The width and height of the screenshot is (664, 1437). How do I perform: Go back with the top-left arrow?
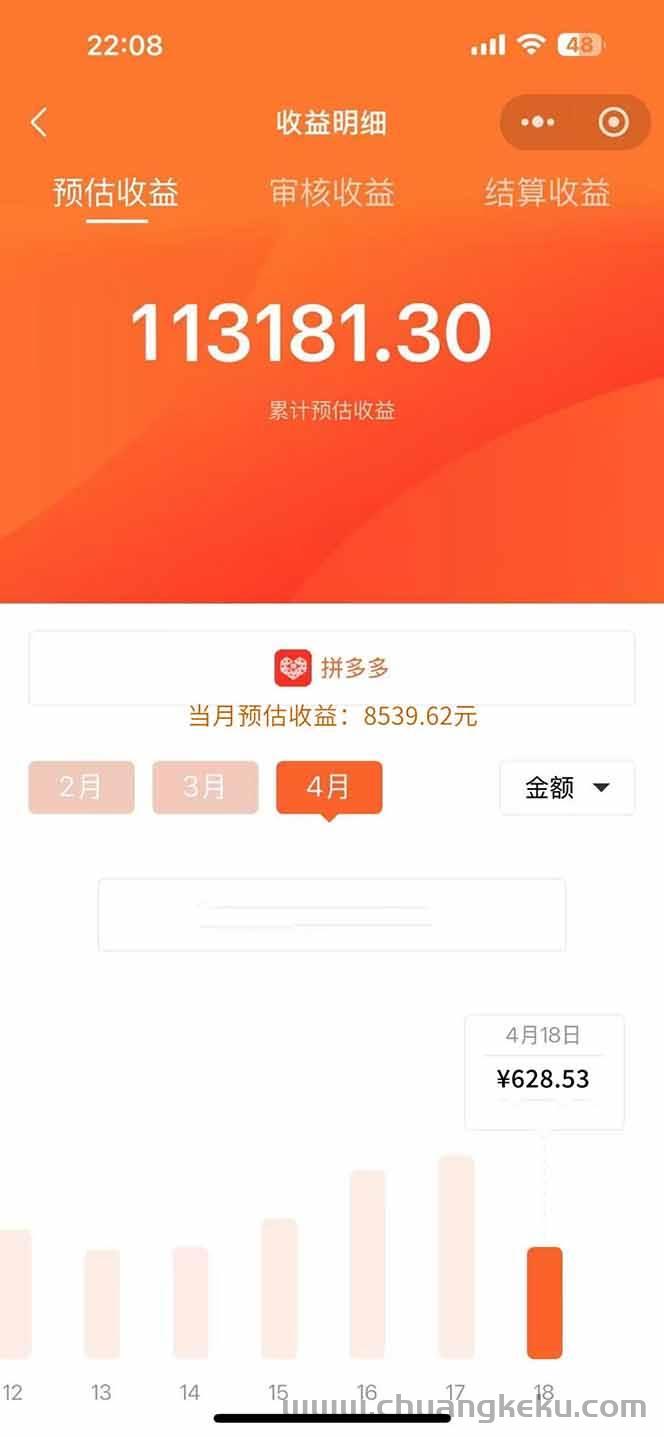click(x=39, y=123)
